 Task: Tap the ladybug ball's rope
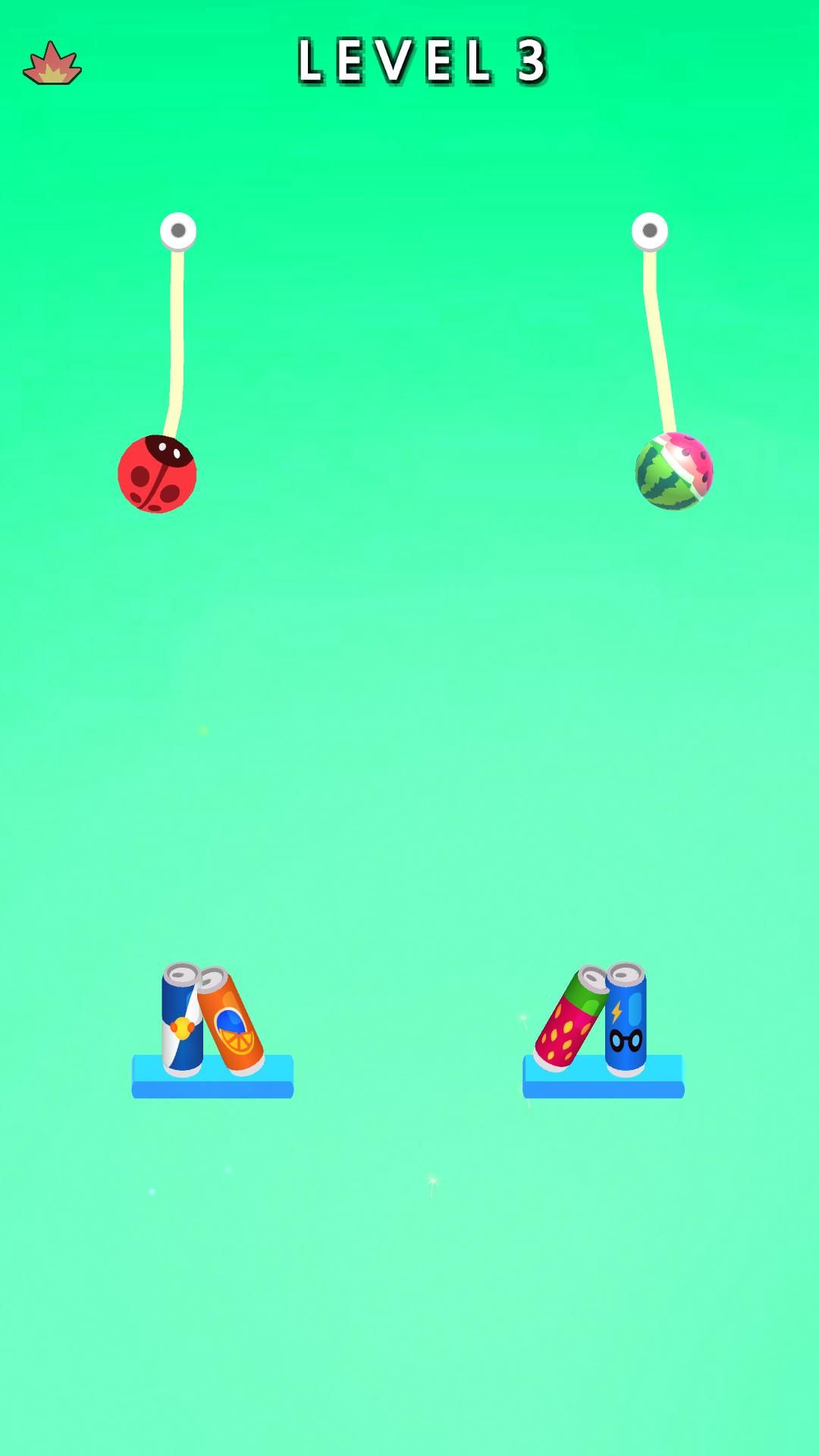pos(177,334)
